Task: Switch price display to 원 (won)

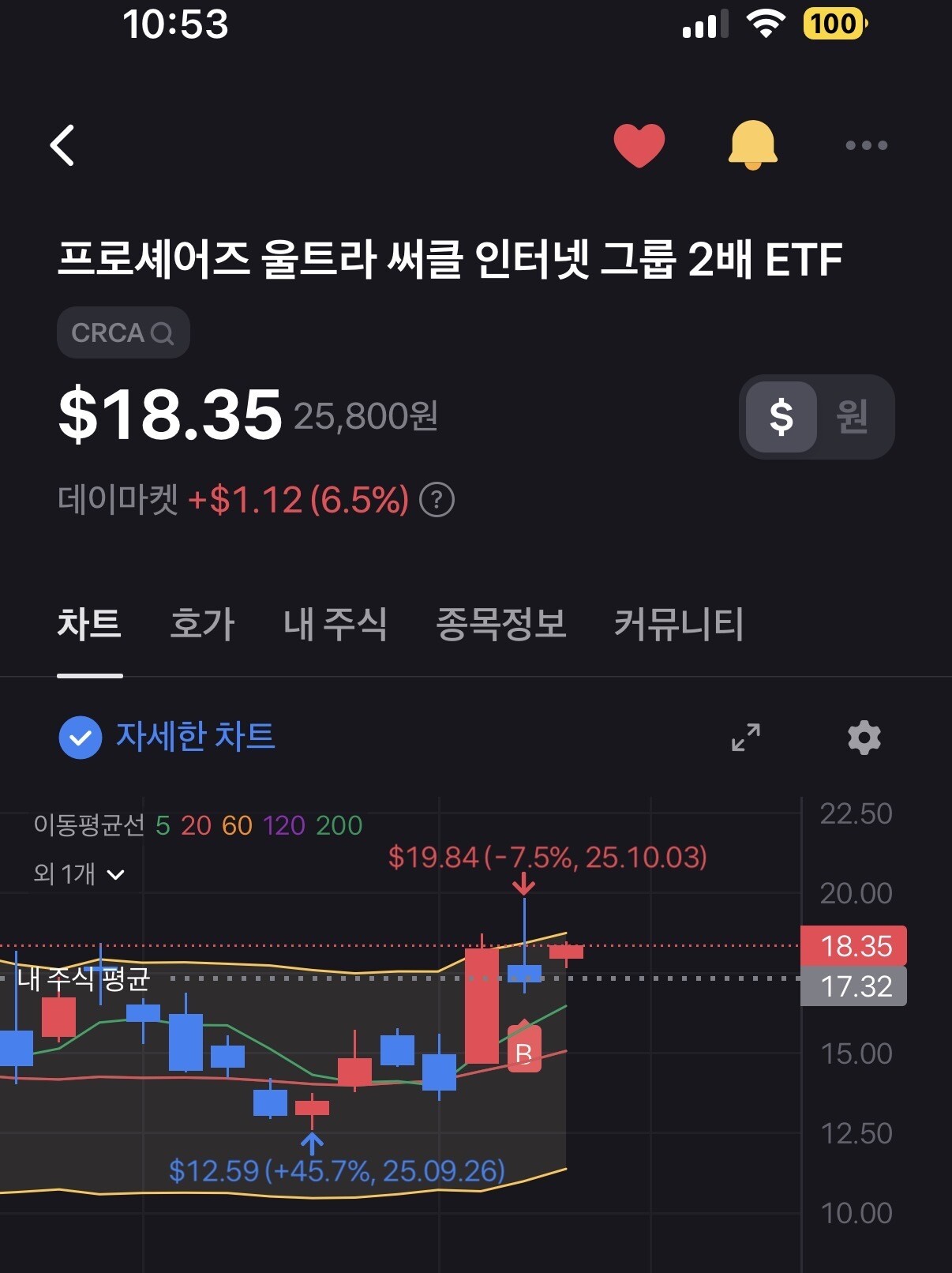Action: (853, 417)
